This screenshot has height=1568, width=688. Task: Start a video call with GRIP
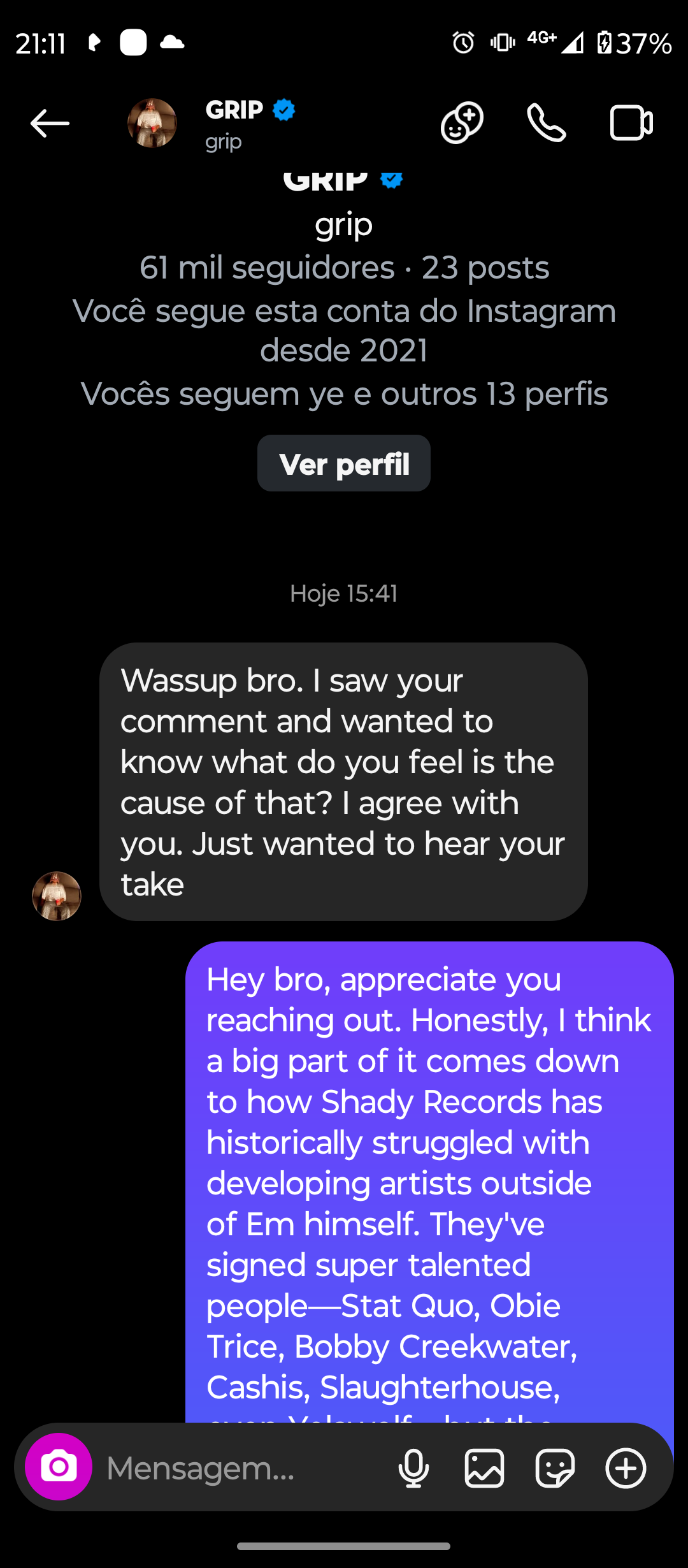[x=631, y=123]
